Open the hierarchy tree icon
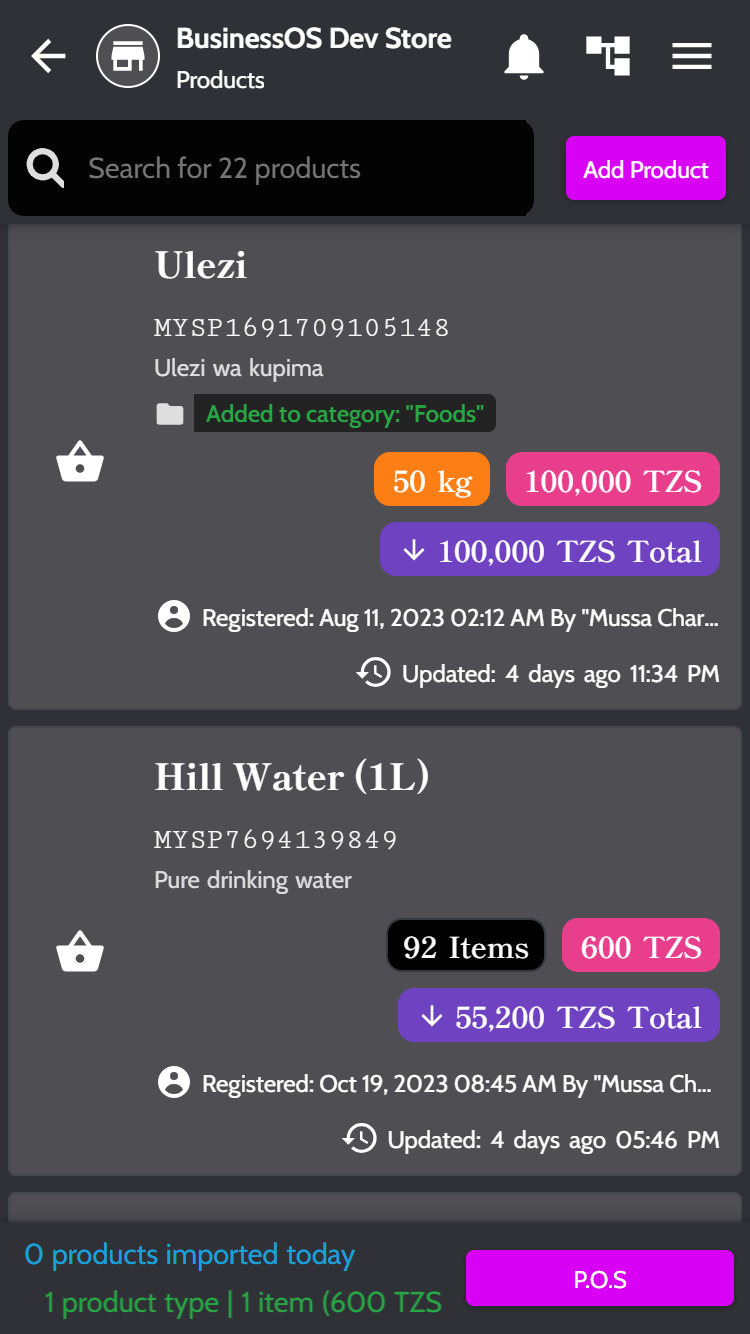The height and width of the screenshot is (1334, 750). [607, 56]
